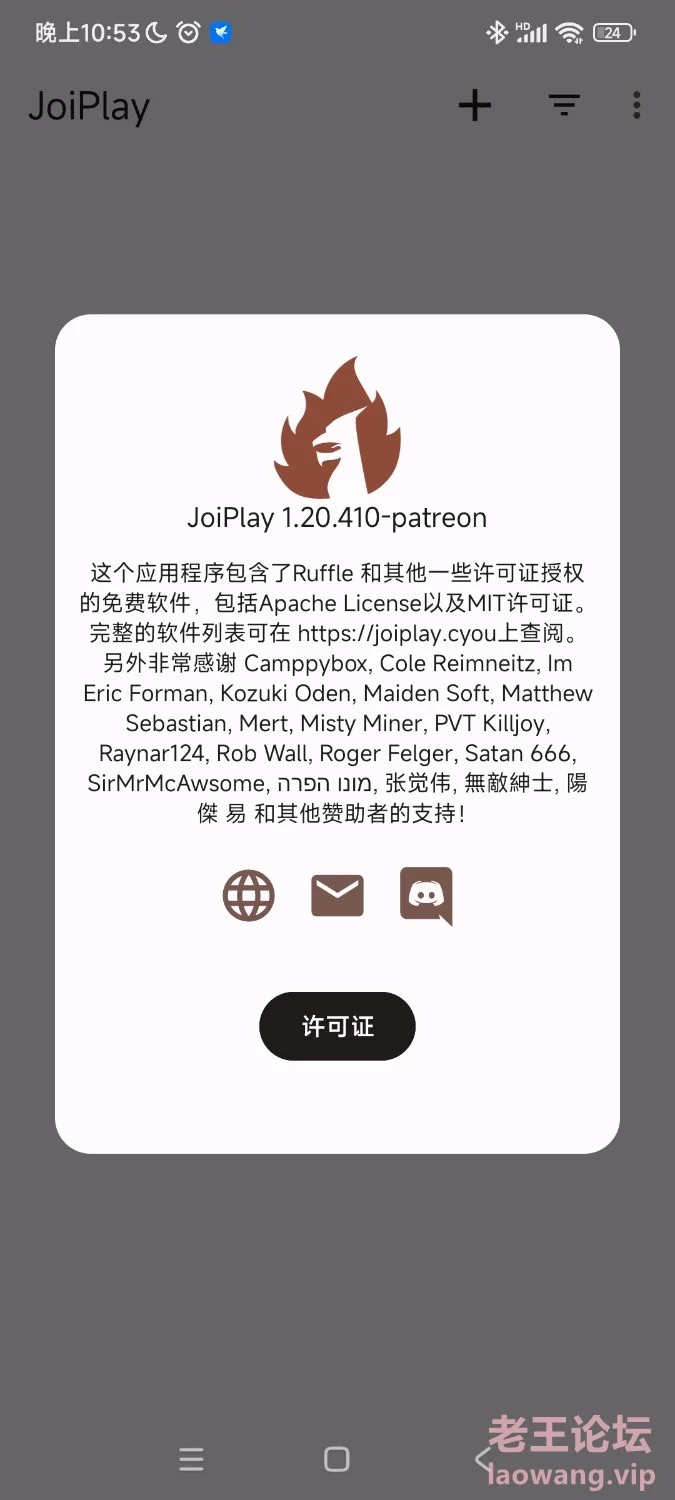
Task: Tap the system home button
Action: click(337, 1459)
